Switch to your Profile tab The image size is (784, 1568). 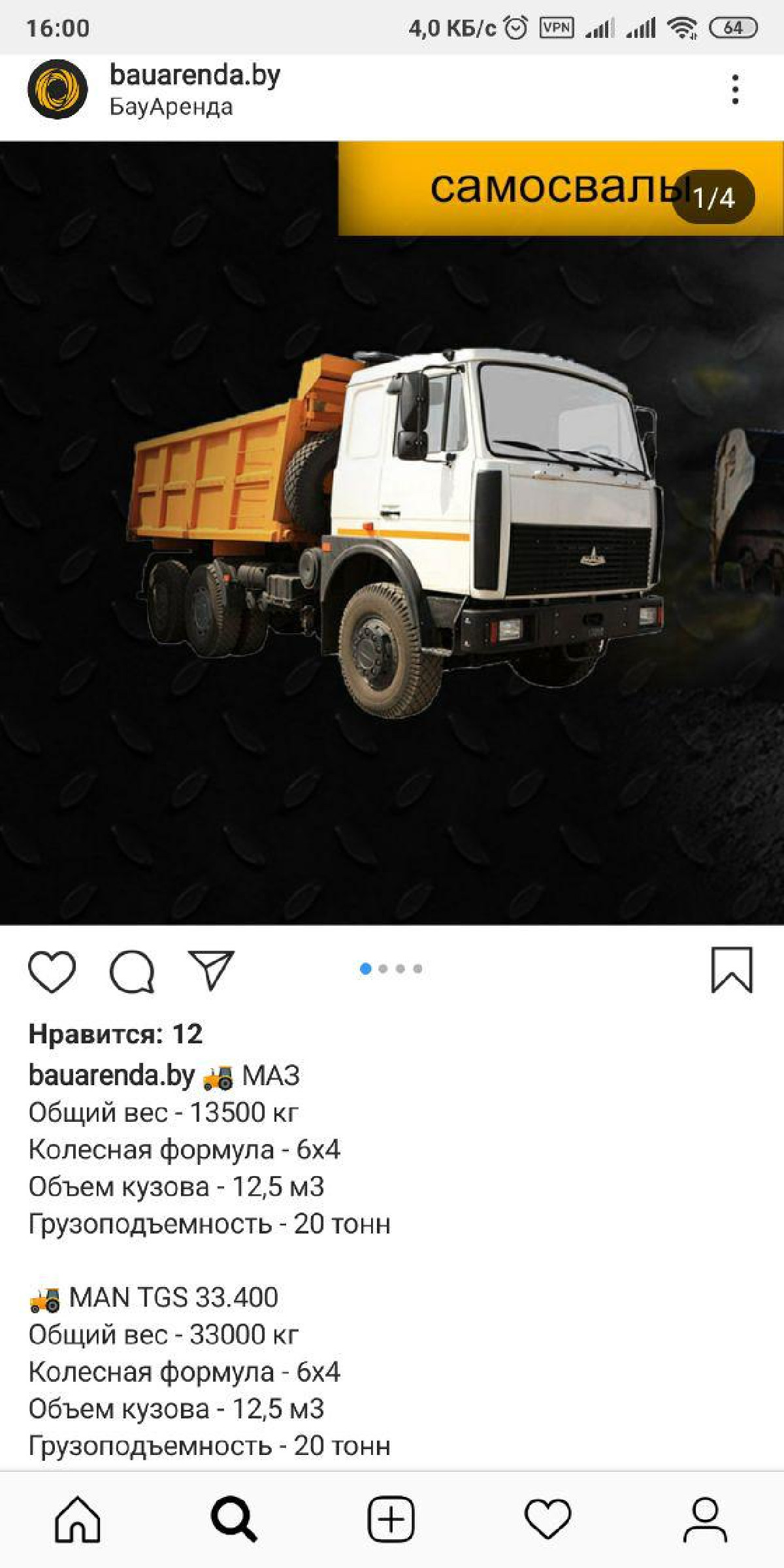pyautogui.click(x=705, y=1520)
